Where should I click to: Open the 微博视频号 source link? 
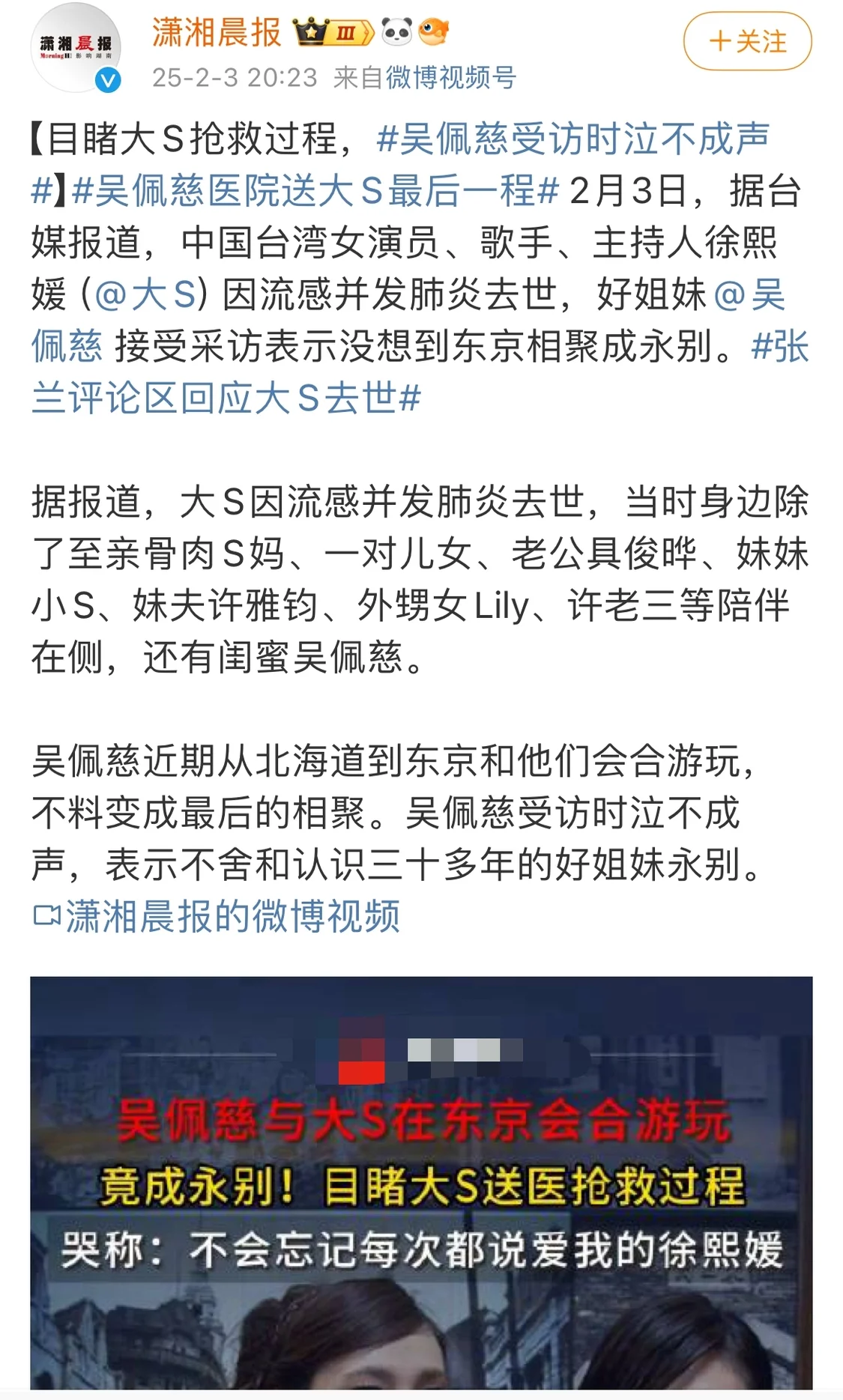point(450,77)
